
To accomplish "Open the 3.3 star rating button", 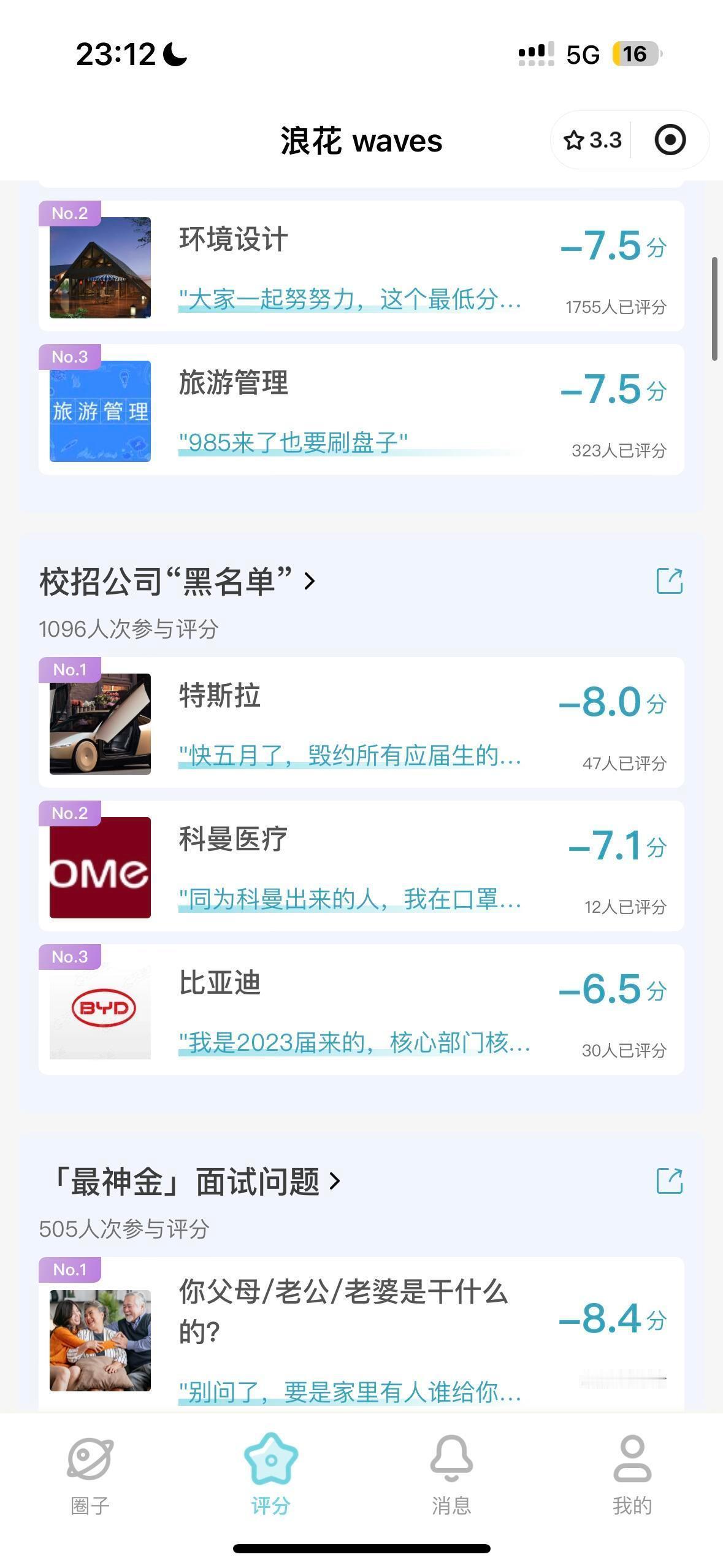I will coord(592,140).
